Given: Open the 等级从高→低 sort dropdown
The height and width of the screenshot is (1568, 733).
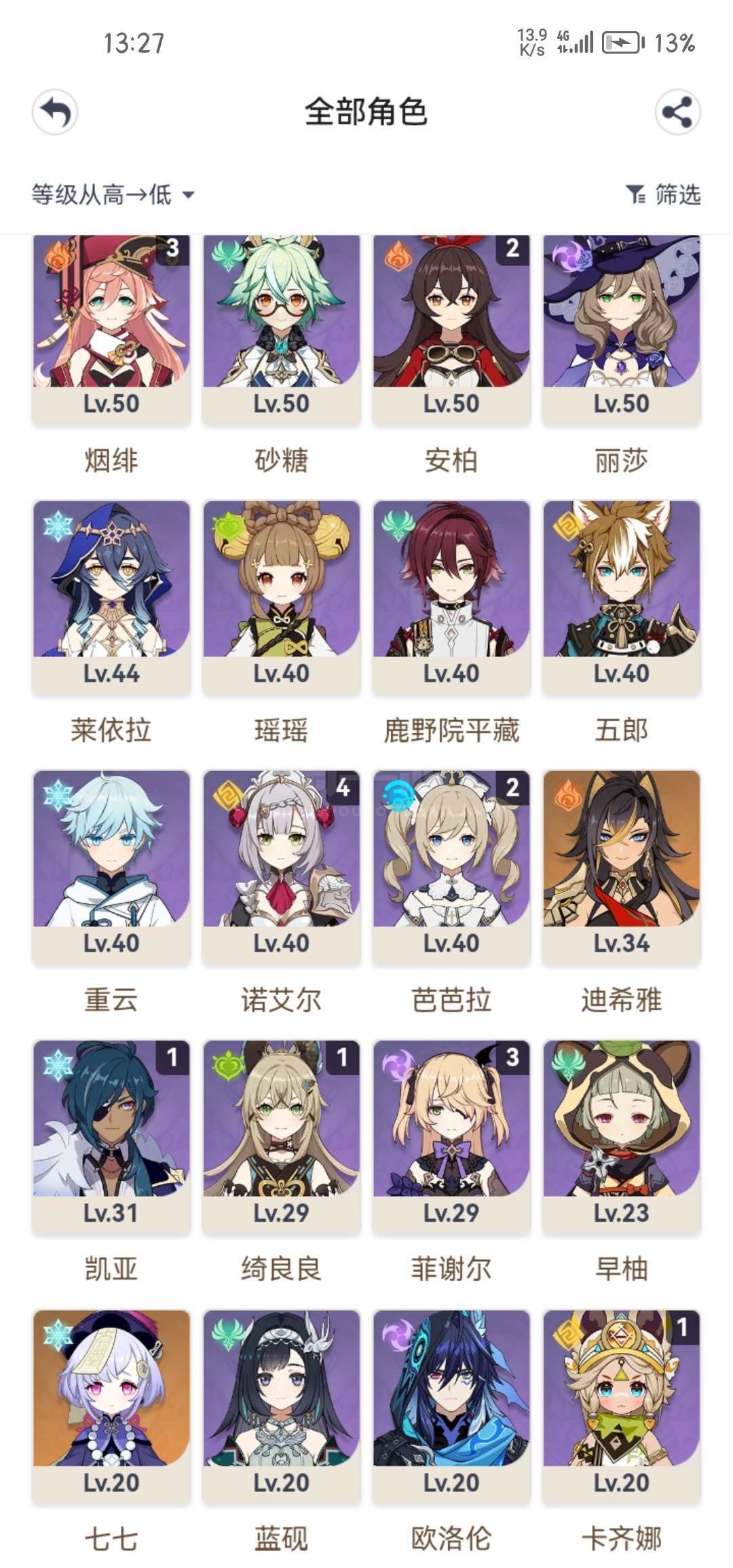Looking at the screenshot, I should point(113,195).
